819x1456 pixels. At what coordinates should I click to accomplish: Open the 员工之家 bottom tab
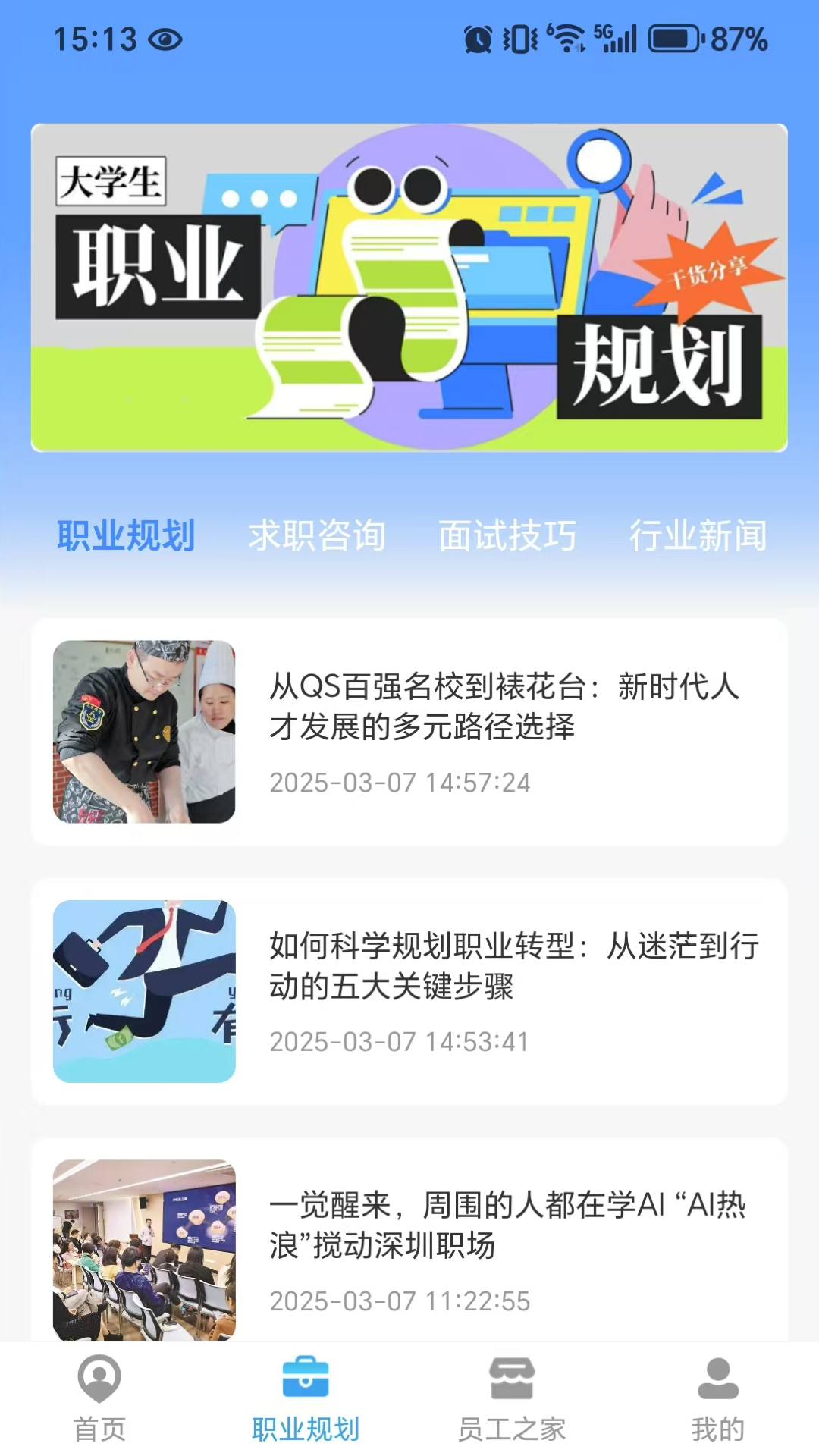pyautogui.click(x=512, y=1399)
